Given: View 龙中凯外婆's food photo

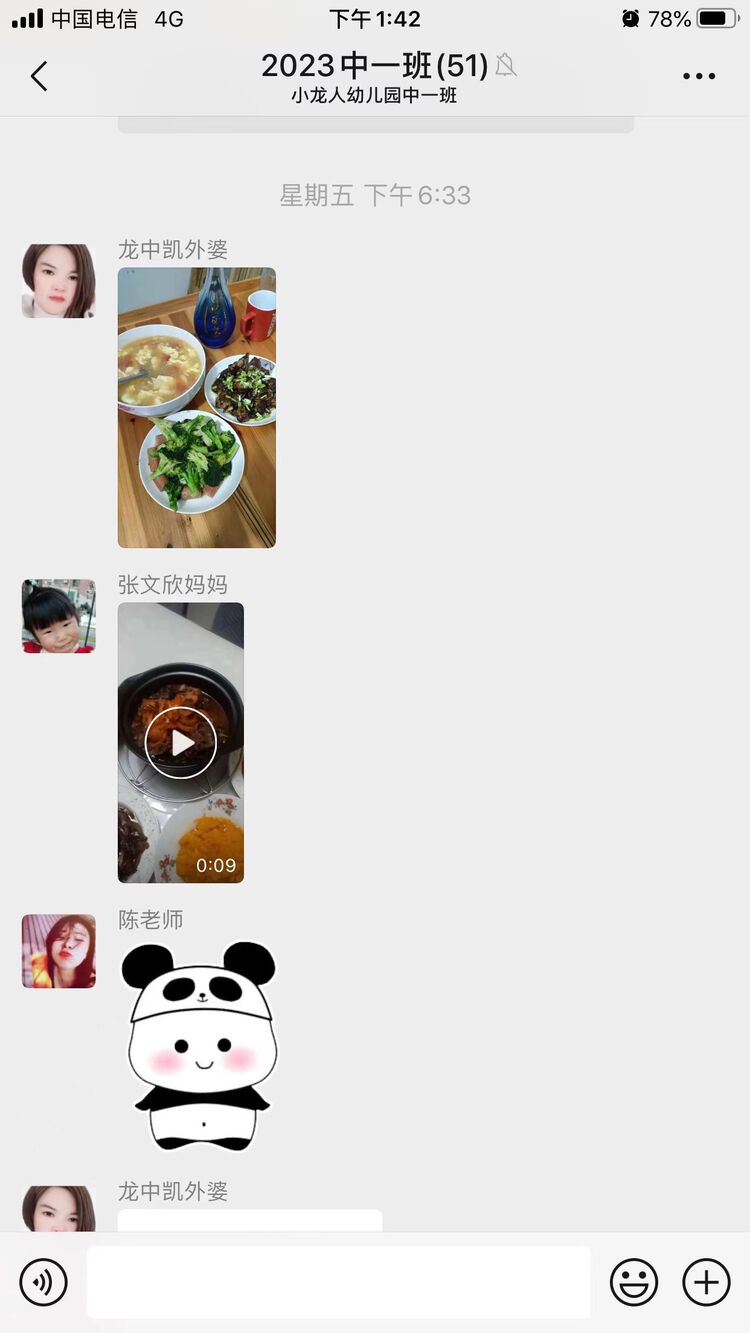Looking at the screenshot, I should pos(196,407).
